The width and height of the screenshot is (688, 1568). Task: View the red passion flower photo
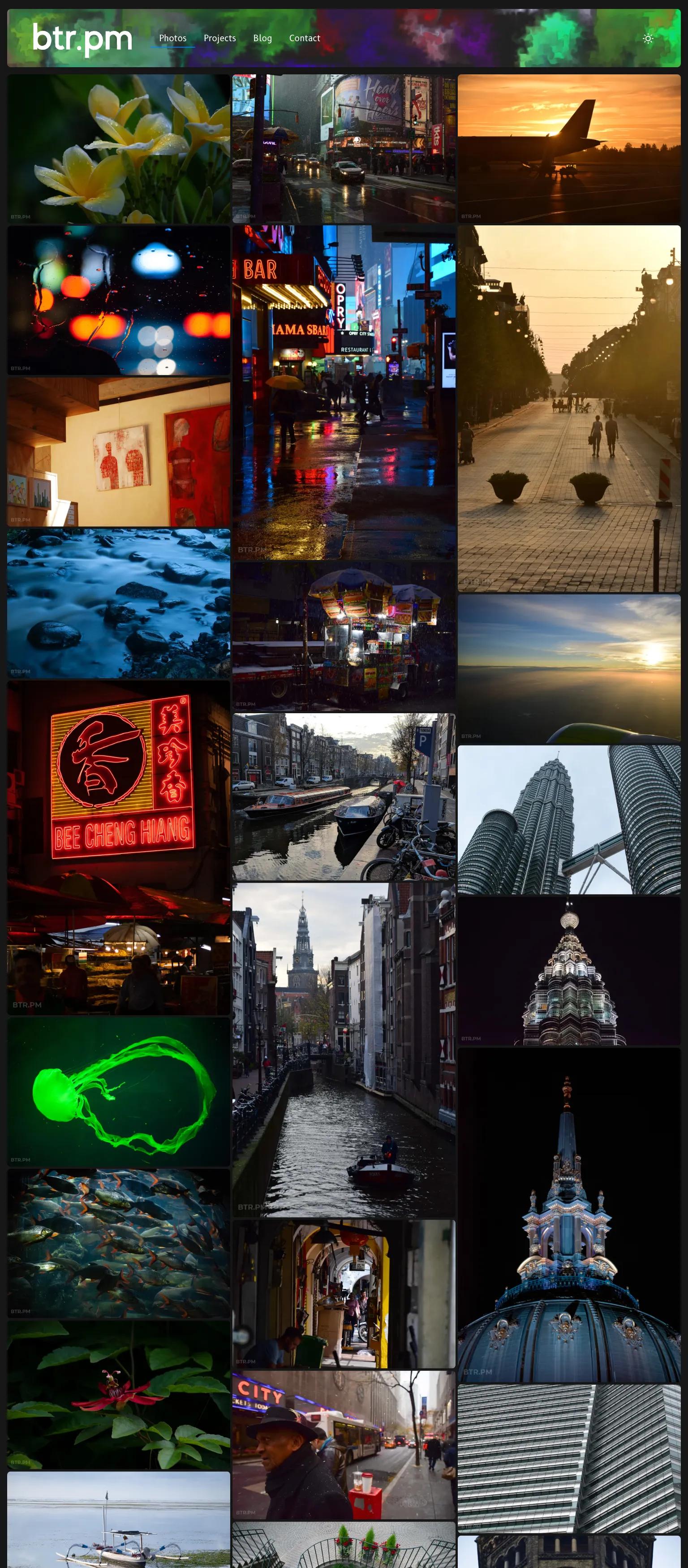119,1394
